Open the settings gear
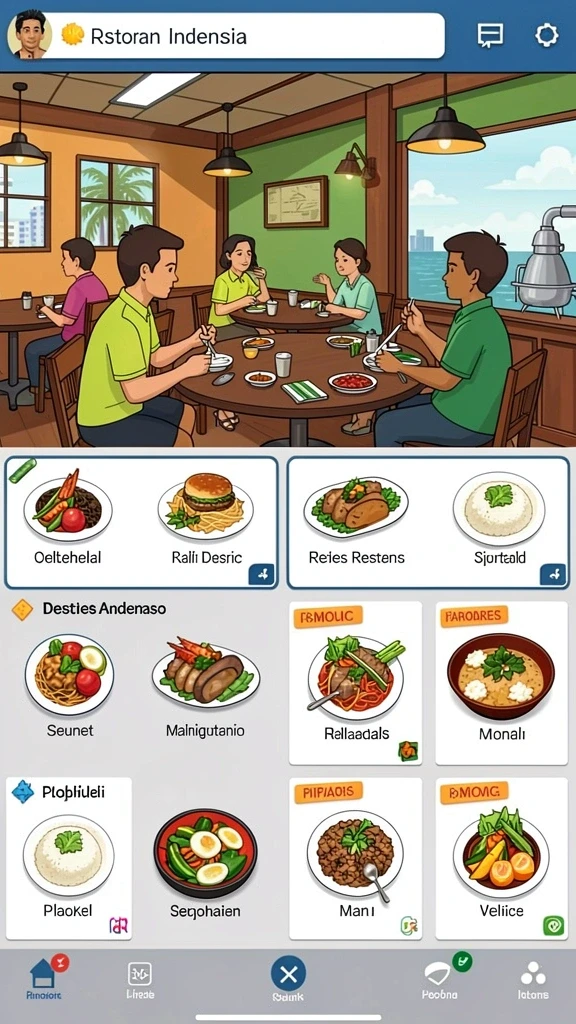This screenshot has width=576, height=1024. [x=547, y=35]
